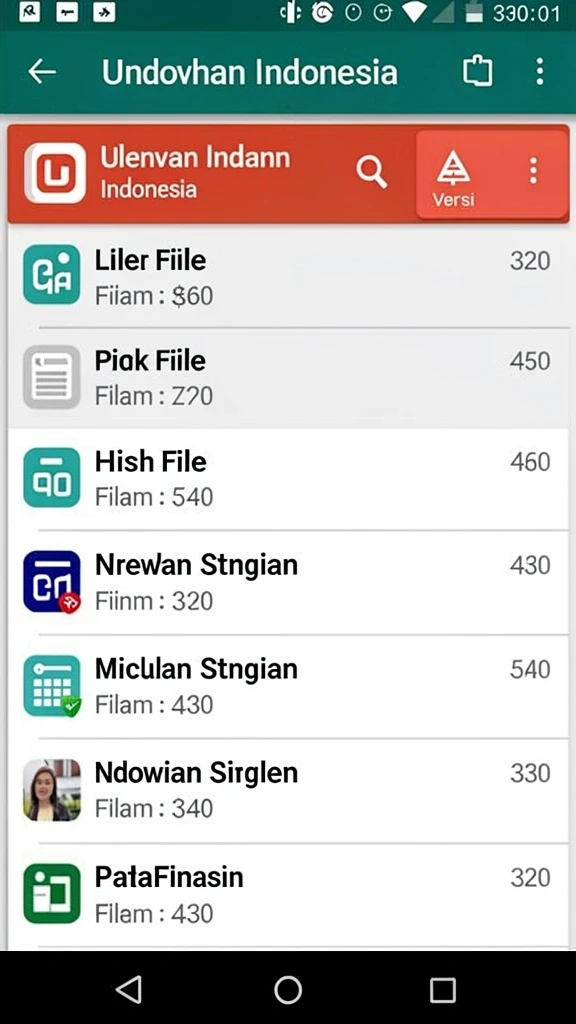
Task: Open Hish File from the list
Action: pyautogui.click(x=288, y=479)
